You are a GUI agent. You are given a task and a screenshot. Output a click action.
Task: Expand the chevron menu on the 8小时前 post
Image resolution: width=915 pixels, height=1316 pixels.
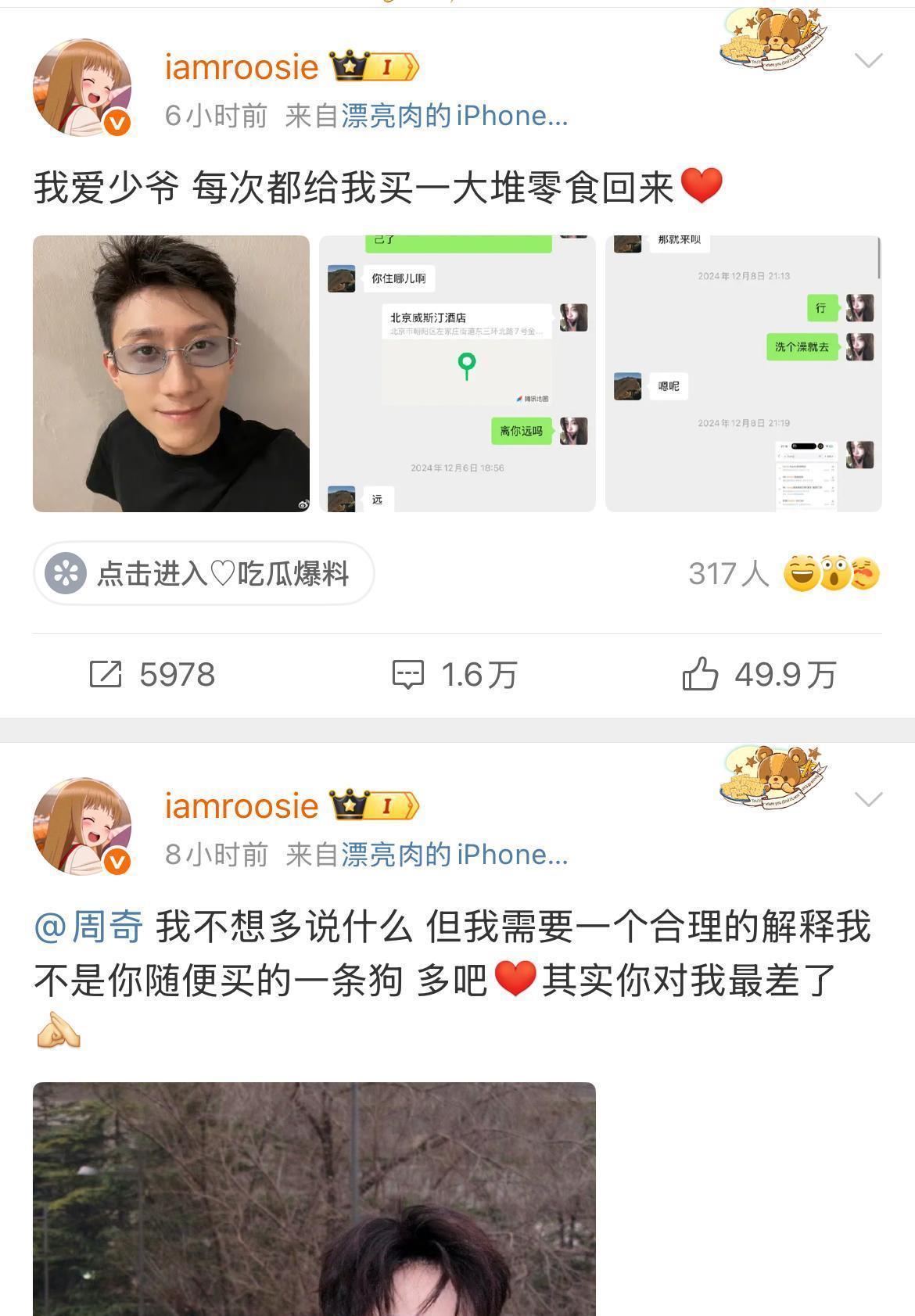coord(868,798)
